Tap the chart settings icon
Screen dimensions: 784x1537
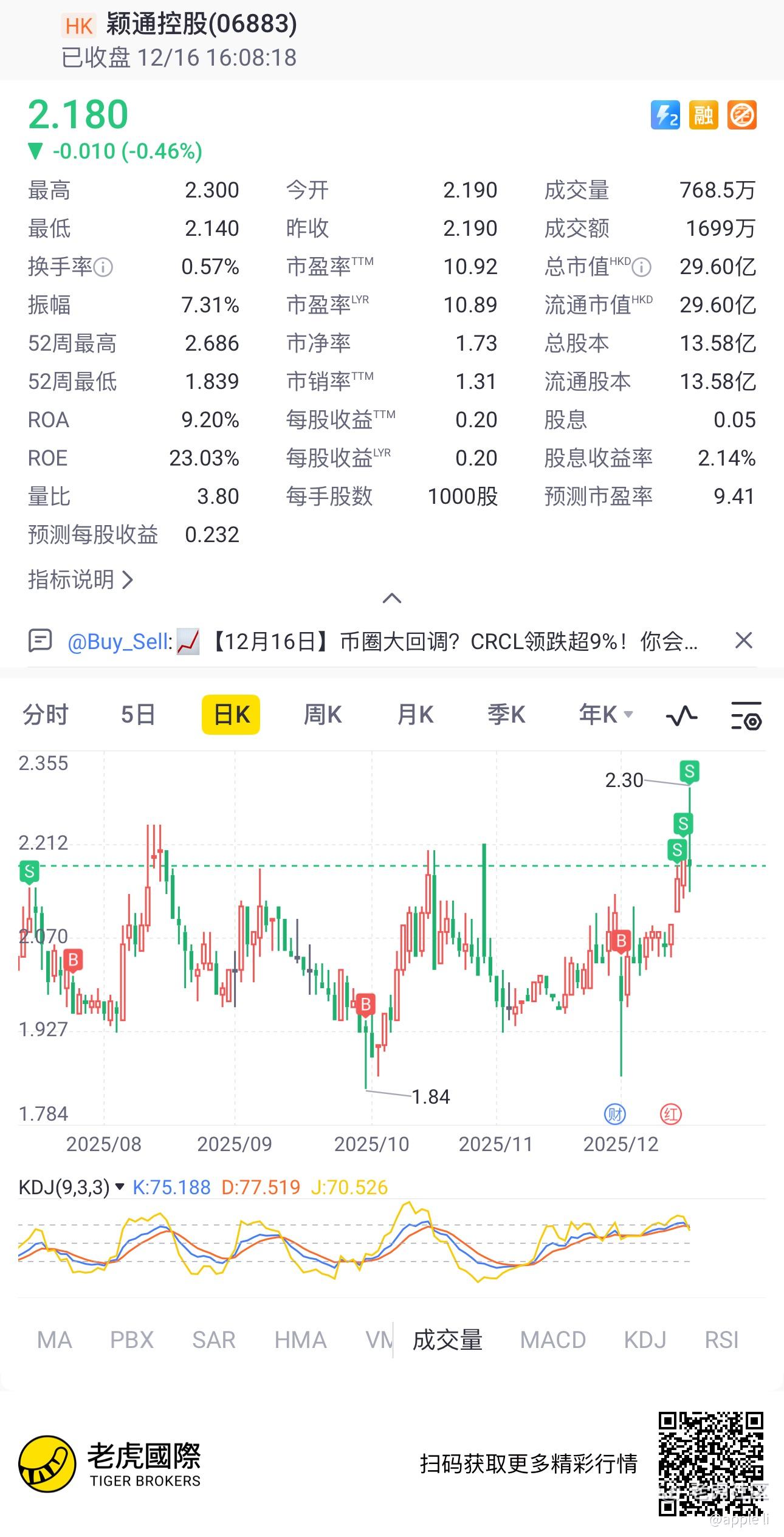coord(746,715)
